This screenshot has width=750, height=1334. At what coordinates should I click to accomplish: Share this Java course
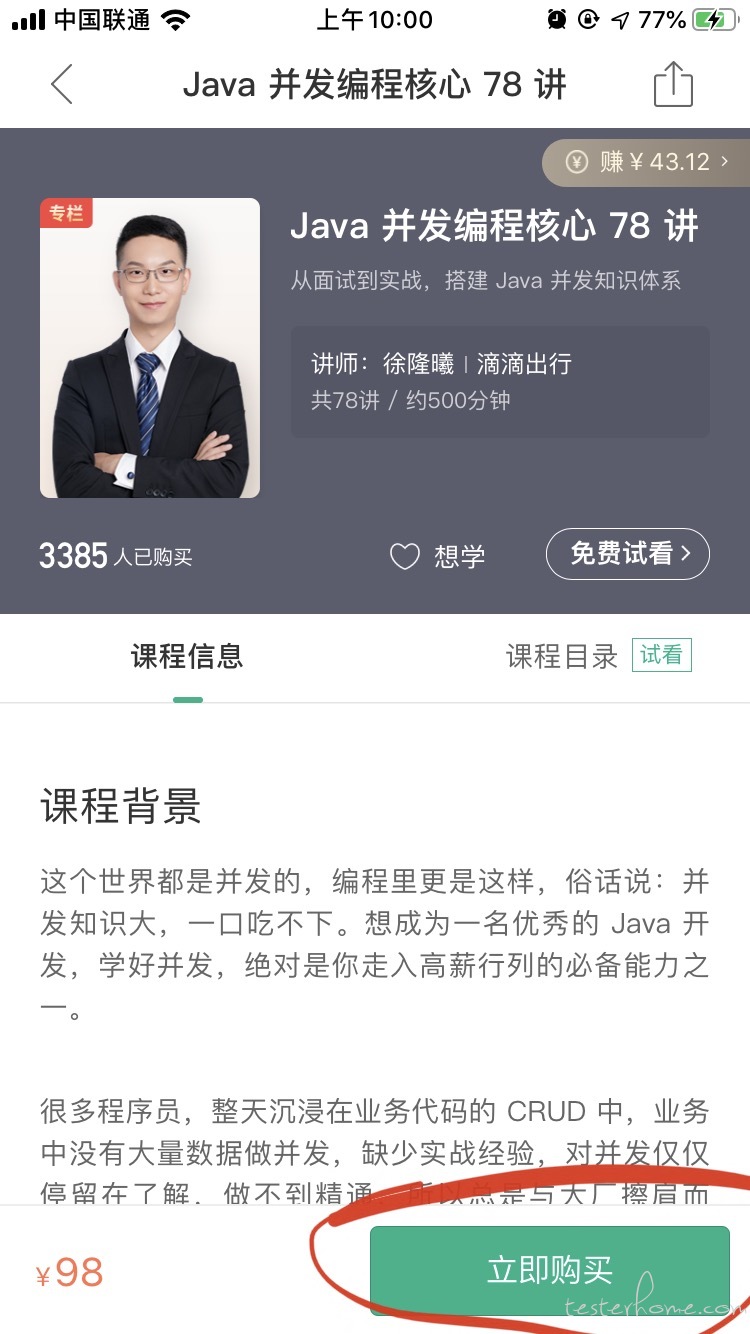673,84
